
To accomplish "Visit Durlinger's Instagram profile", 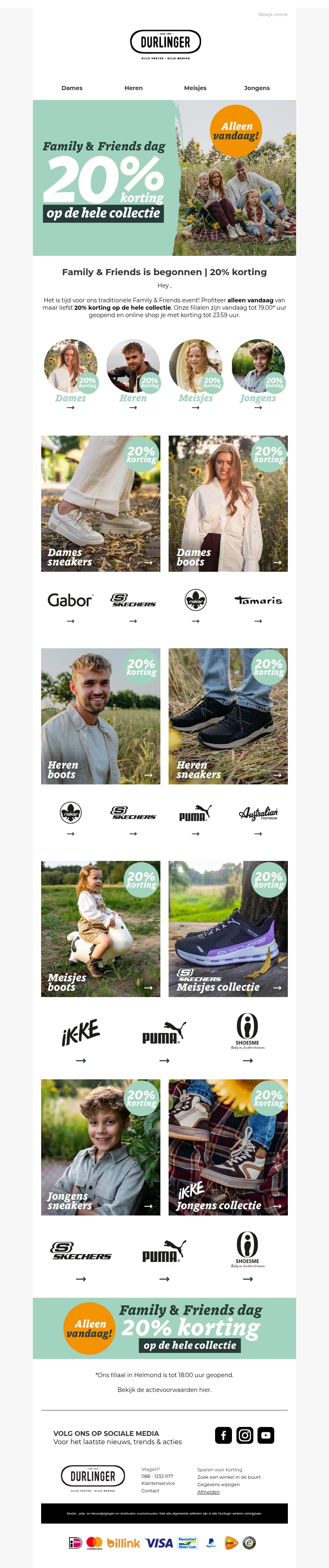I will (244, 1435).
